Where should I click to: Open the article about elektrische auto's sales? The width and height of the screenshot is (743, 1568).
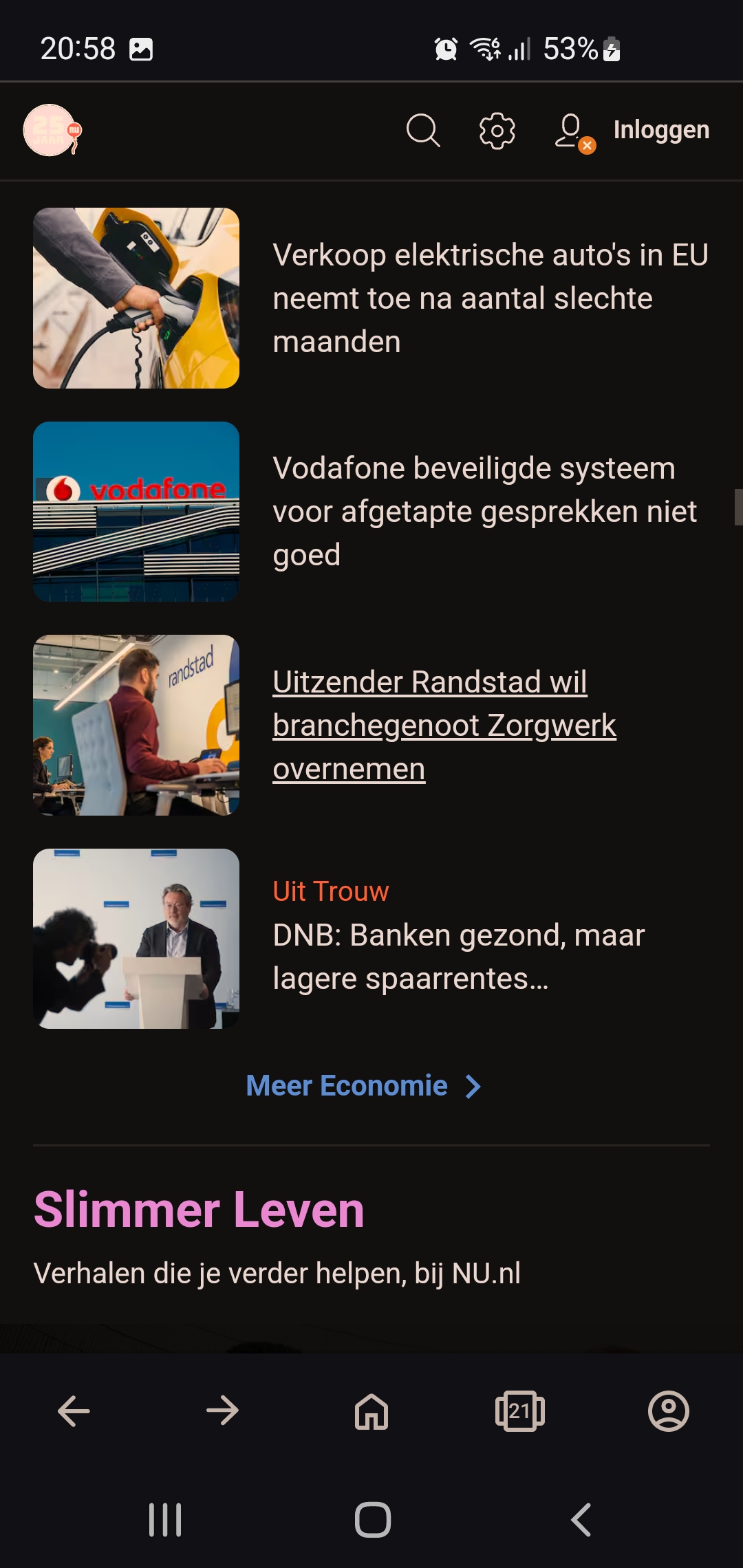491,298
